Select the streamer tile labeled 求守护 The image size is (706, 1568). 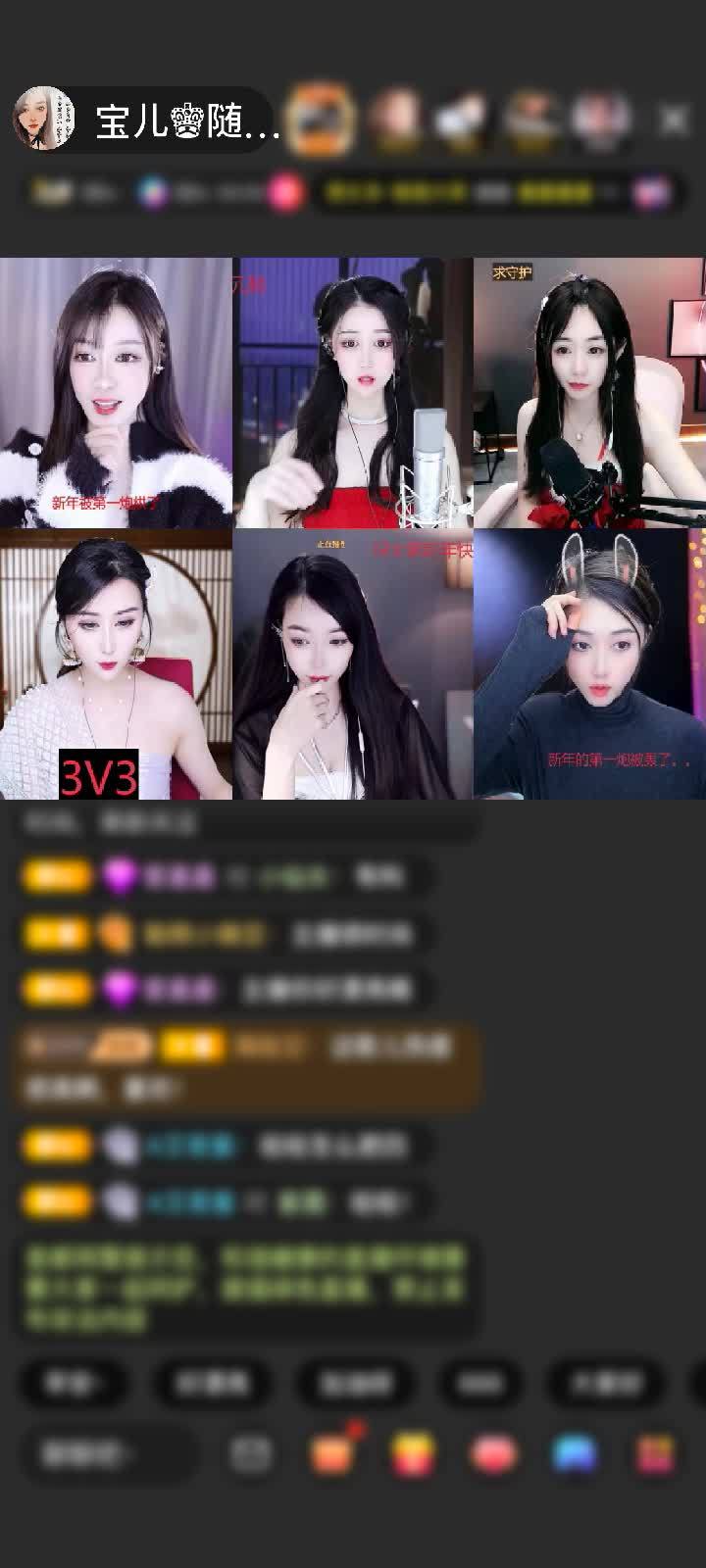(x=588, y=392)
